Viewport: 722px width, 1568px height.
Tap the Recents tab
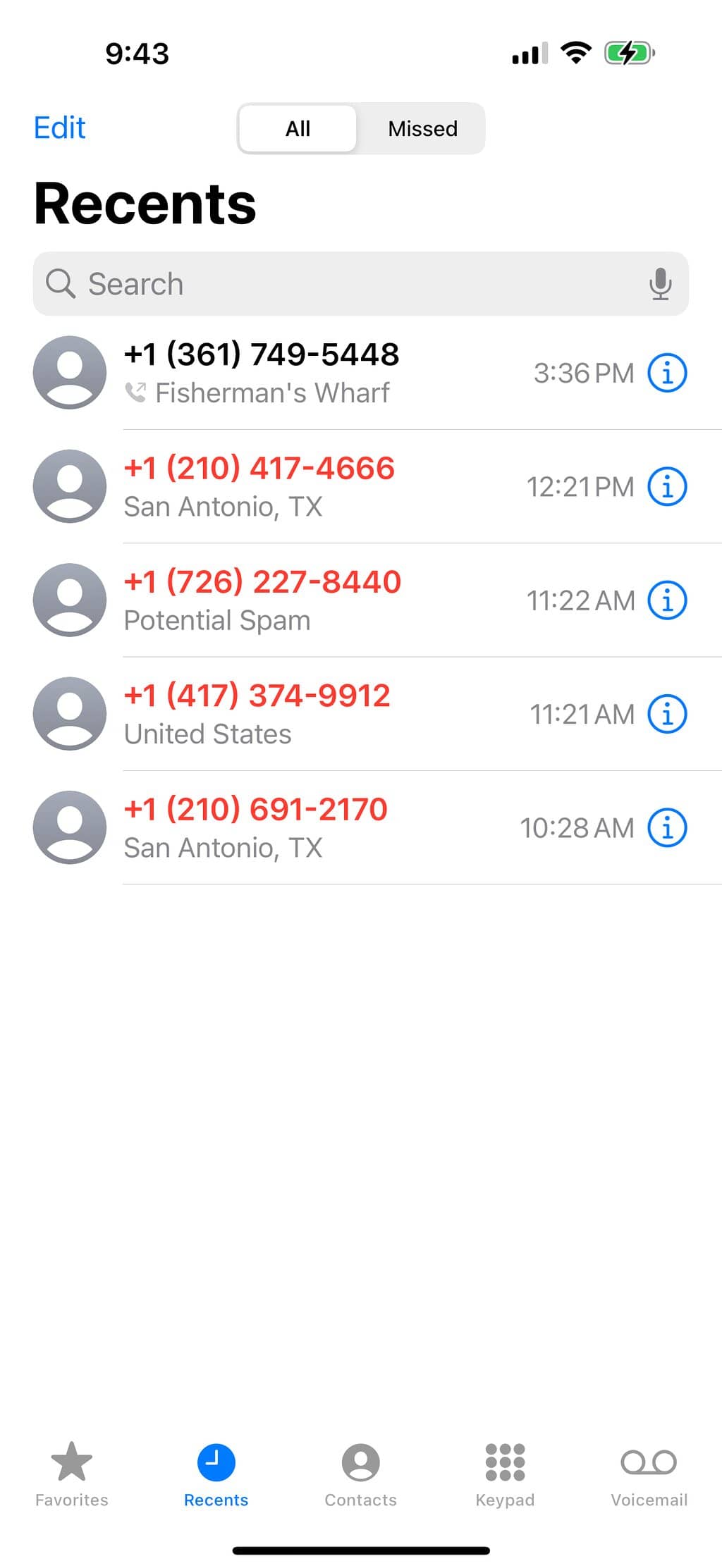216,1474
